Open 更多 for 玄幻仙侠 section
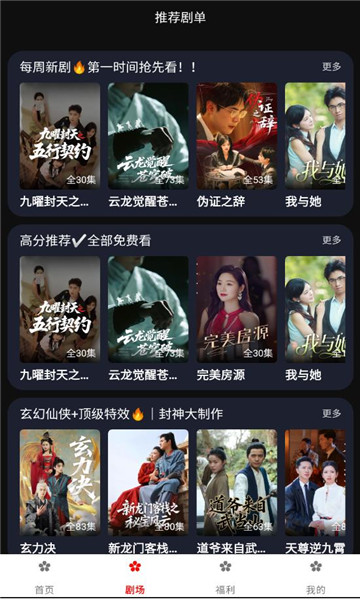 point(331,413)
